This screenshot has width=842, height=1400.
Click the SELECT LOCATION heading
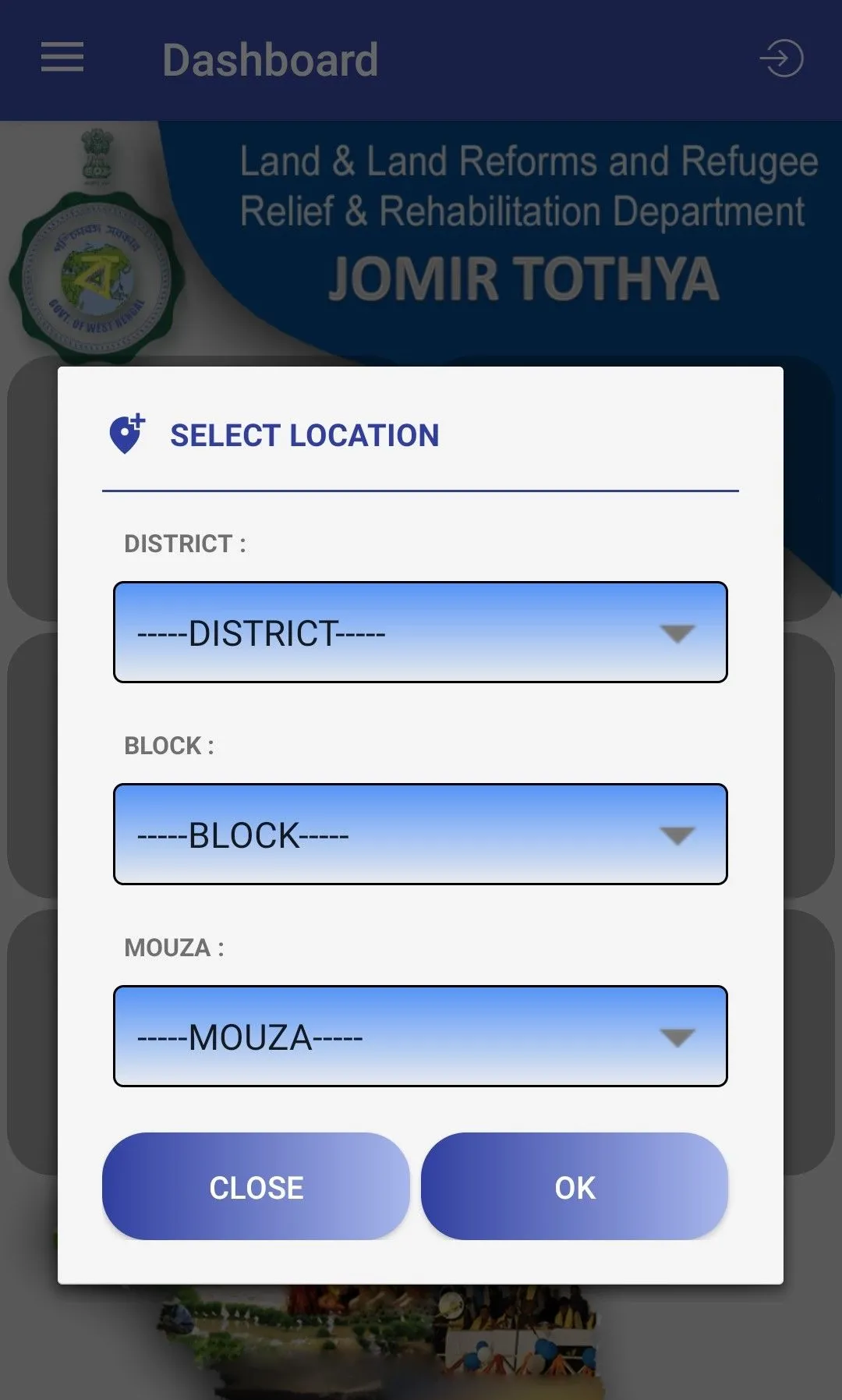(x=304, y=434)
